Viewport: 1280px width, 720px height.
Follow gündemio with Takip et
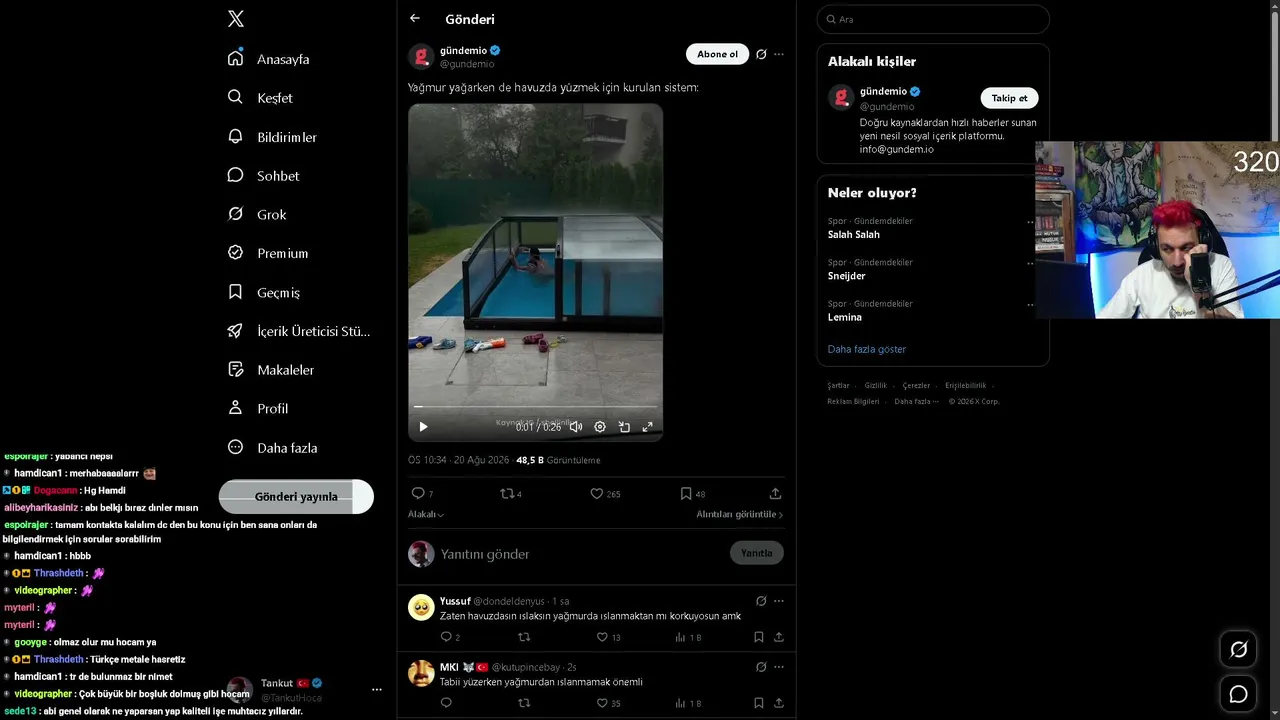[1009, 98]
